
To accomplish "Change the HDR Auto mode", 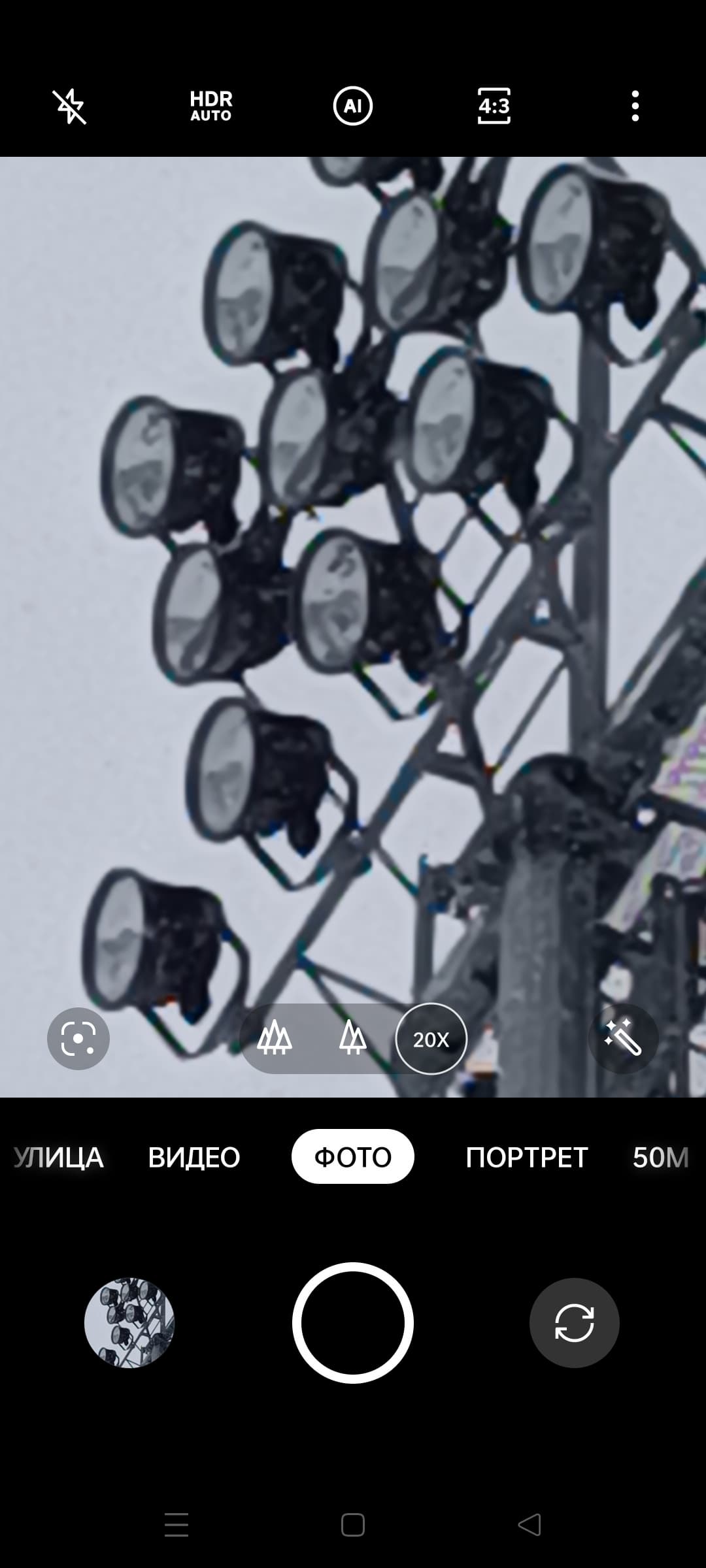I will 210,106.
